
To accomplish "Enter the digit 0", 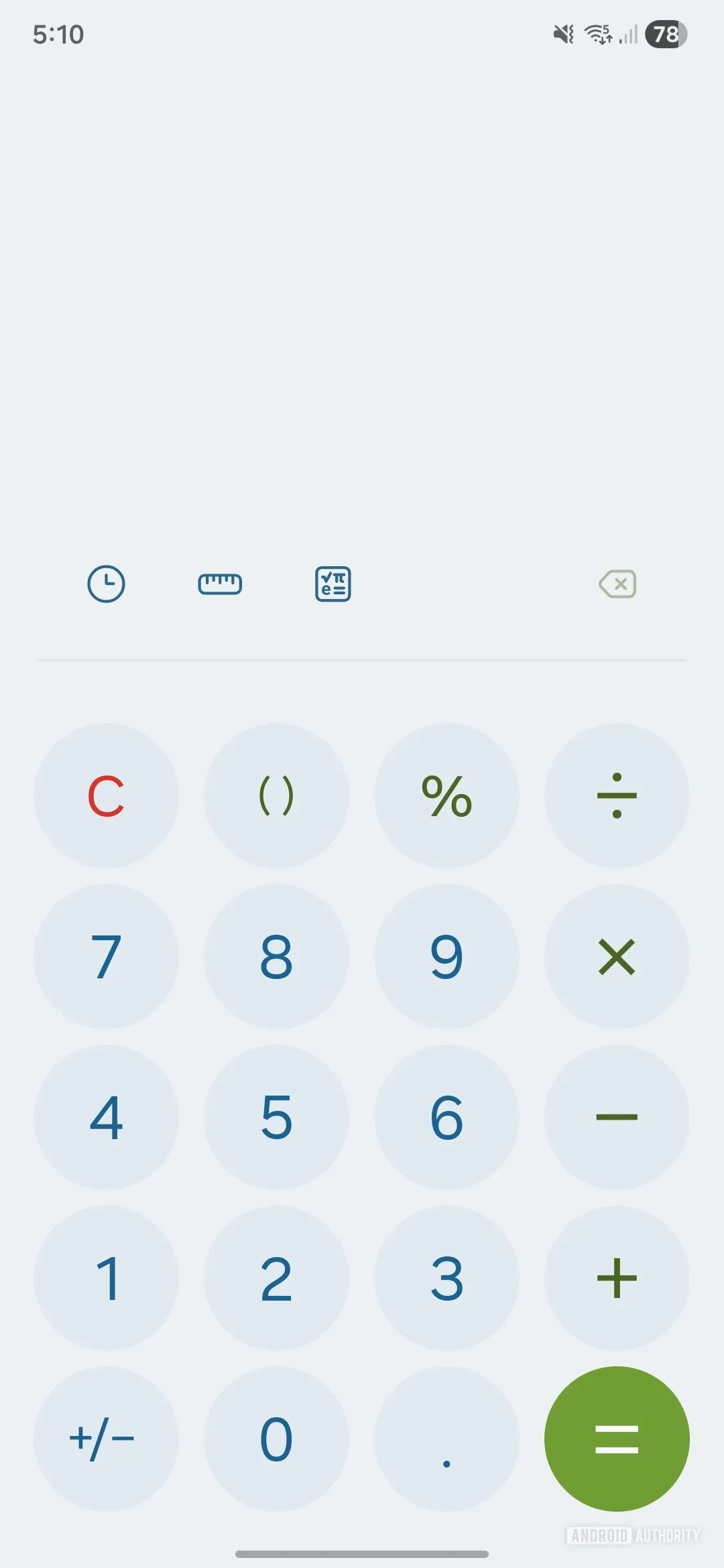I will (276, 1439).
